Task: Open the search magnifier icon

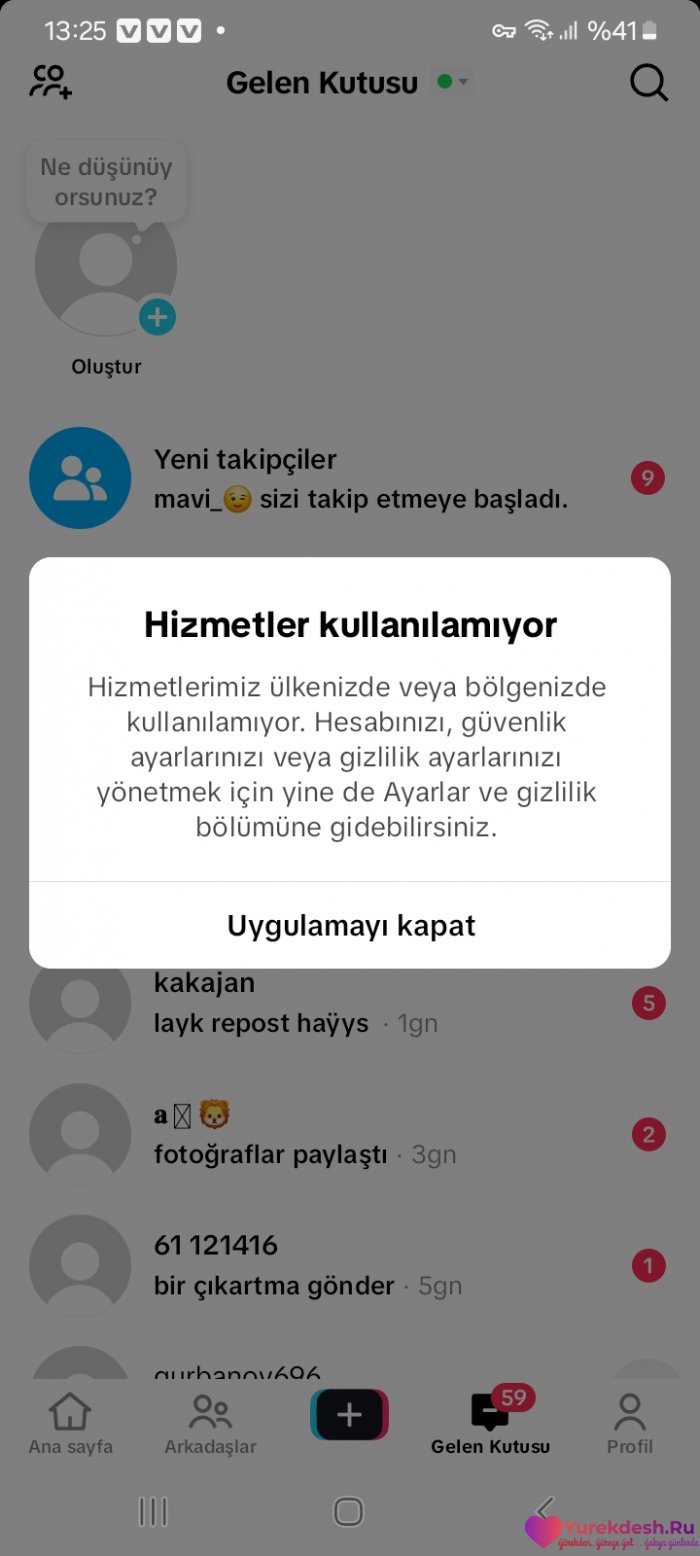Action: 649,83
